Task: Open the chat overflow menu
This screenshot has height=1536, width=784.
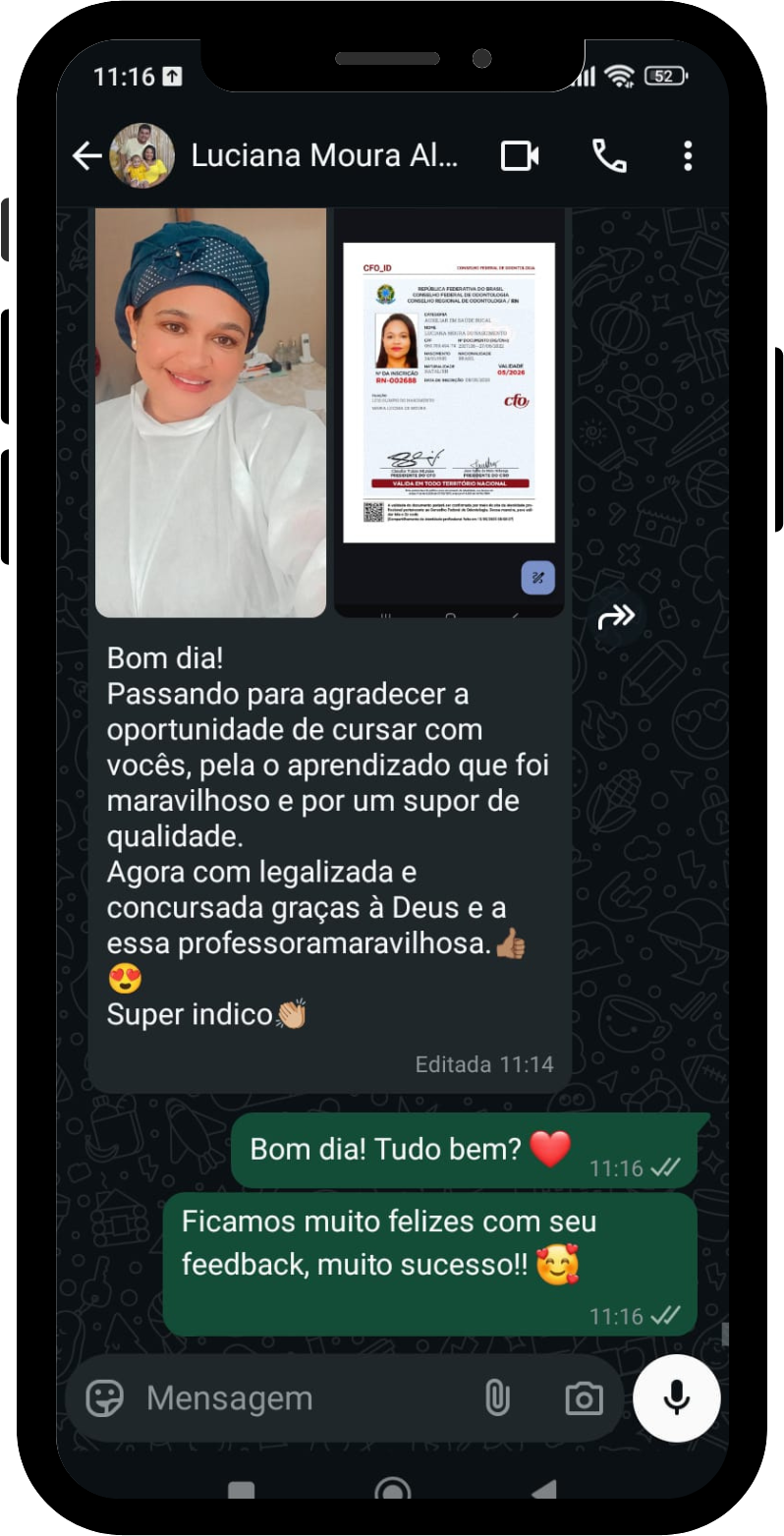Action: click(688, 156)
